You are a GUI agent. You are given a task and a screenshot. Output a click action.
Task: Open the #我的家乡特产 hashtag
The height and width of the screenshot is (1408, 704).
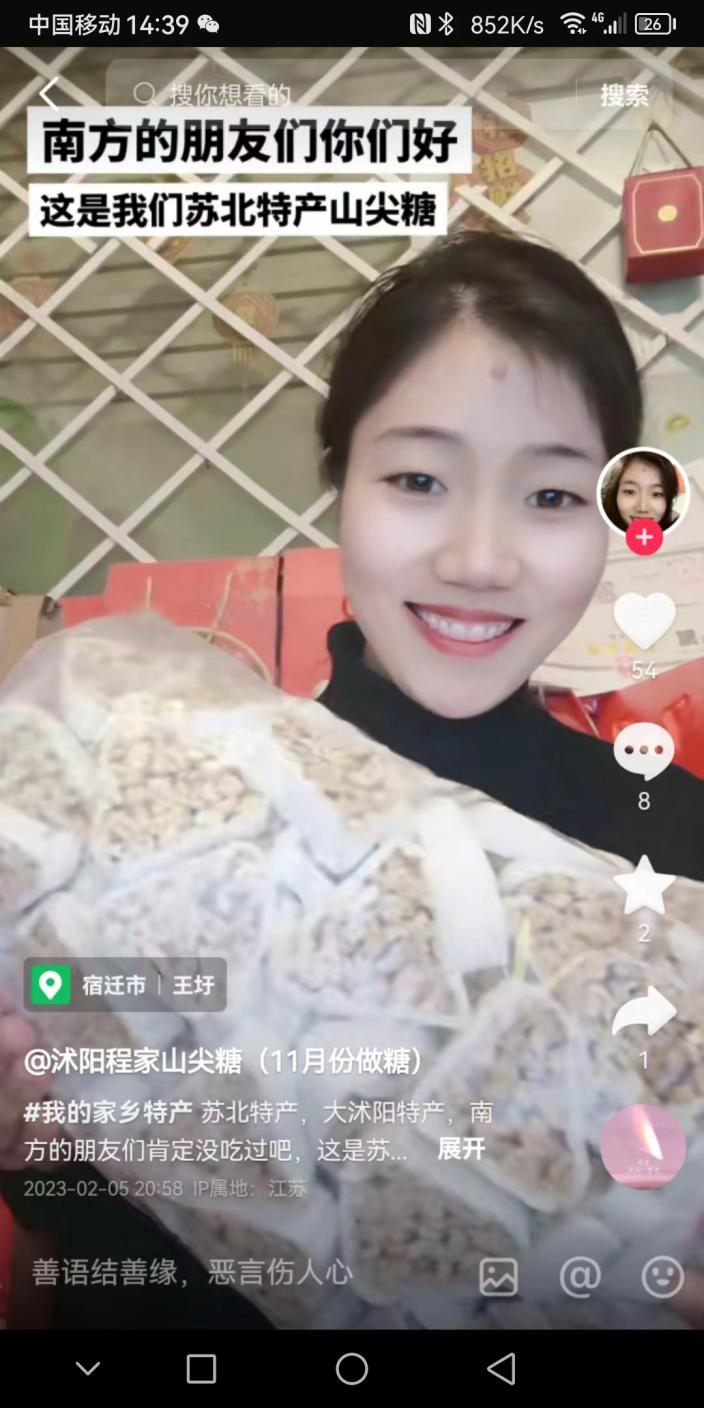click(108, 1112)
